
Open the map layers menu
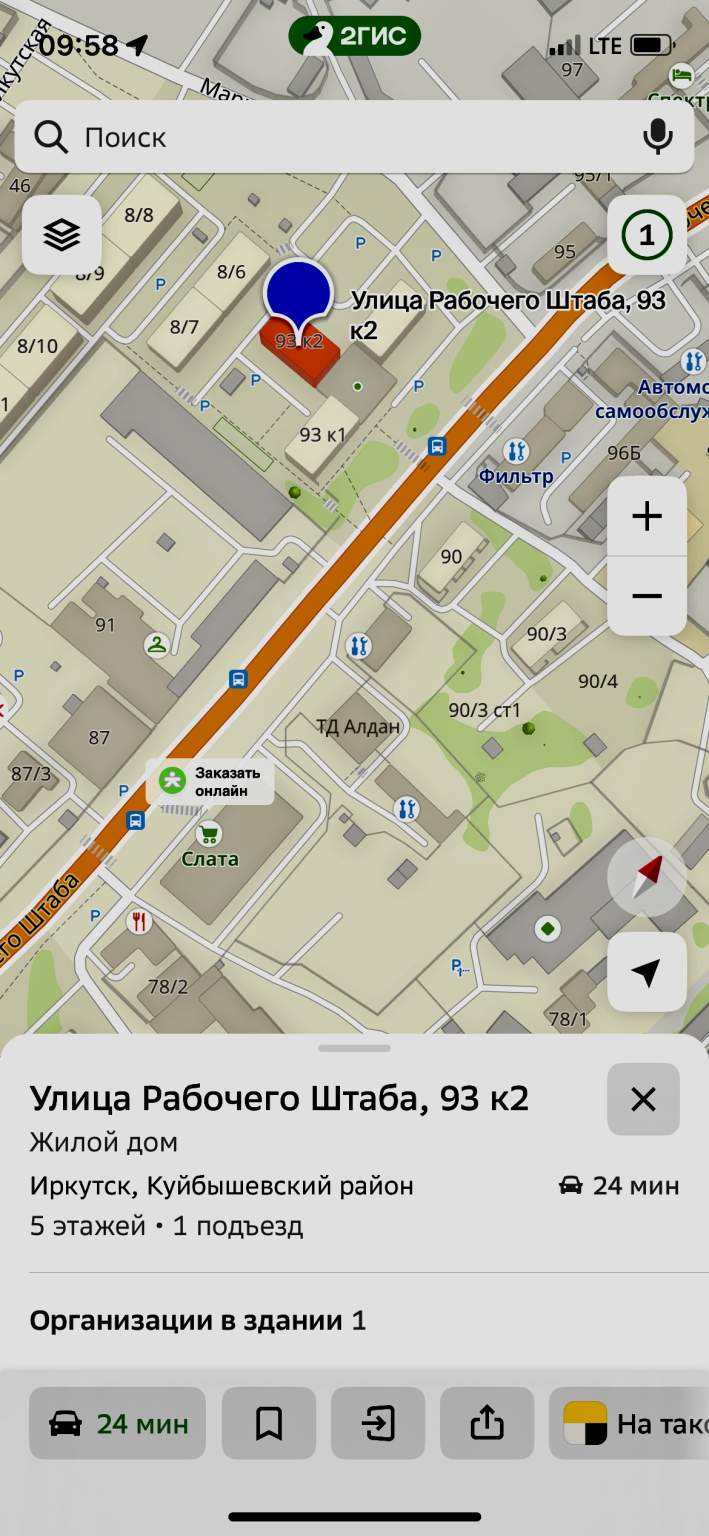tap(62, 235)
